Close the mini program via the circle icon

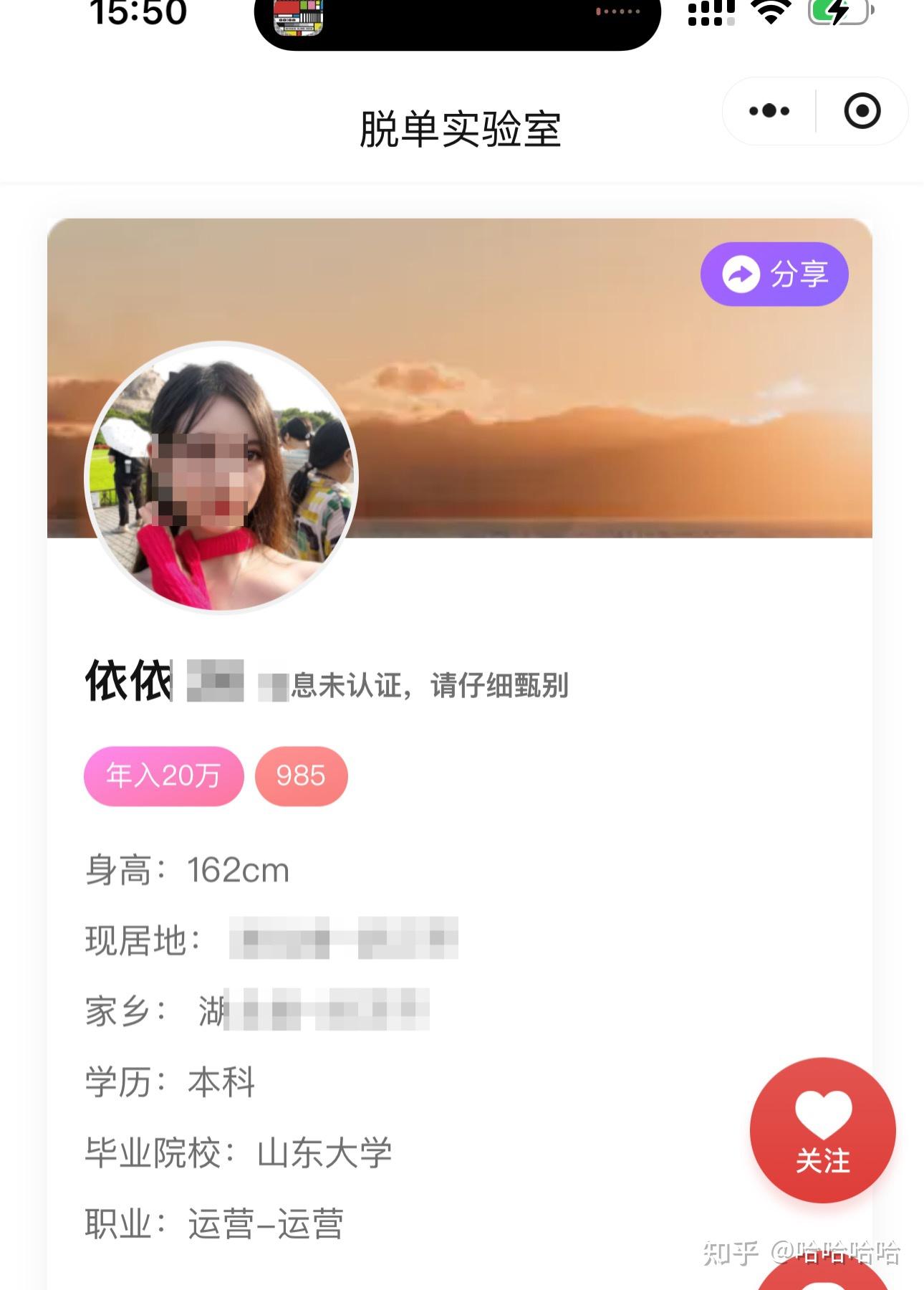click(x=862, y=111)
